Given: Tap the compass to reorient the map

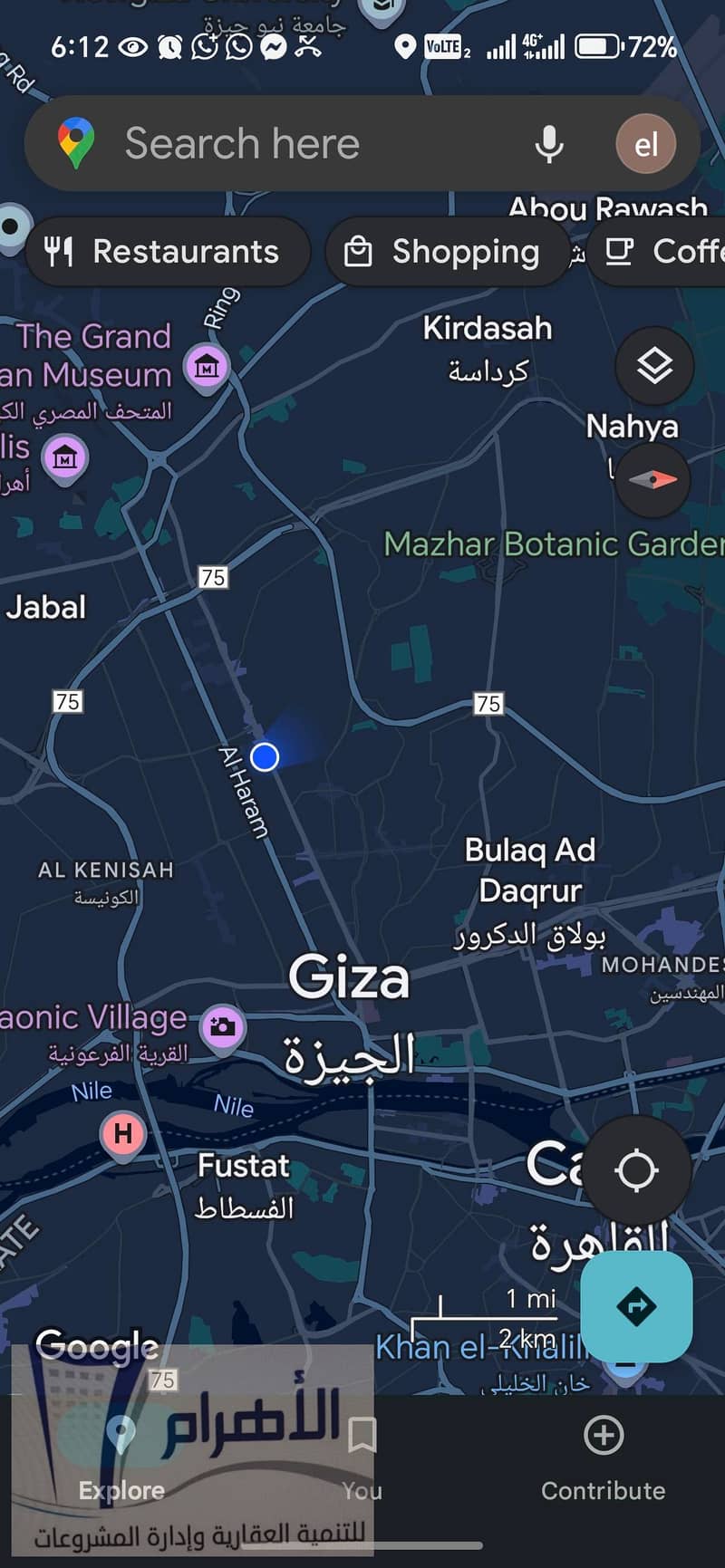Looking at the screenshot, I should (x=653, y=479).
